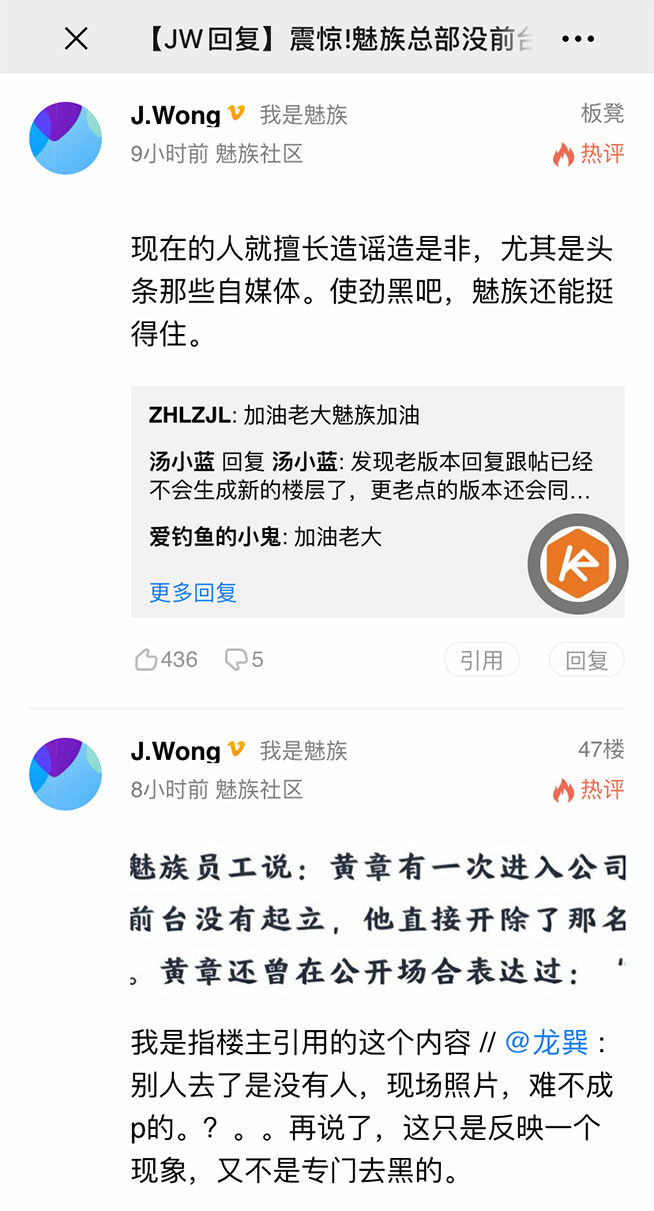Screen dimensions: 654x1211
Task: Open the J.Wong username on the 板凳 post
Action: [175, 115]
